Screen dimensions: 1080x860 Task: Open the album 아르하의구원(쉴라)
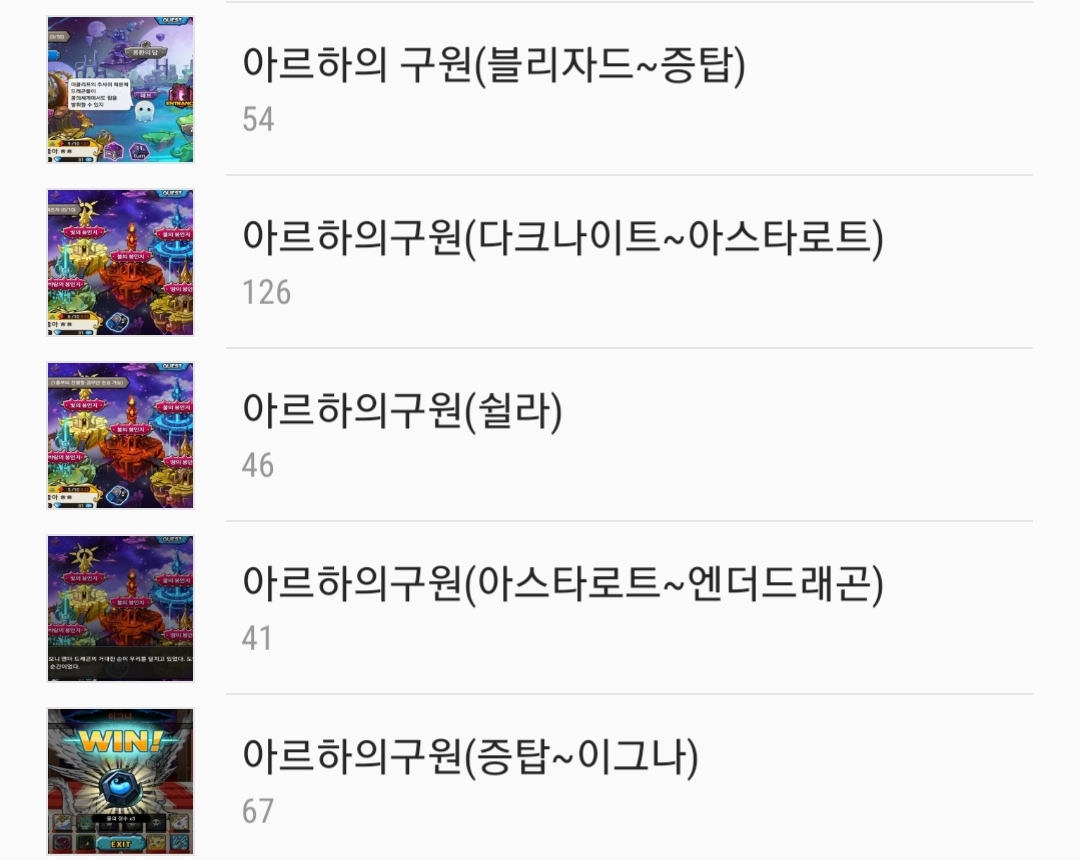(540, 434)
